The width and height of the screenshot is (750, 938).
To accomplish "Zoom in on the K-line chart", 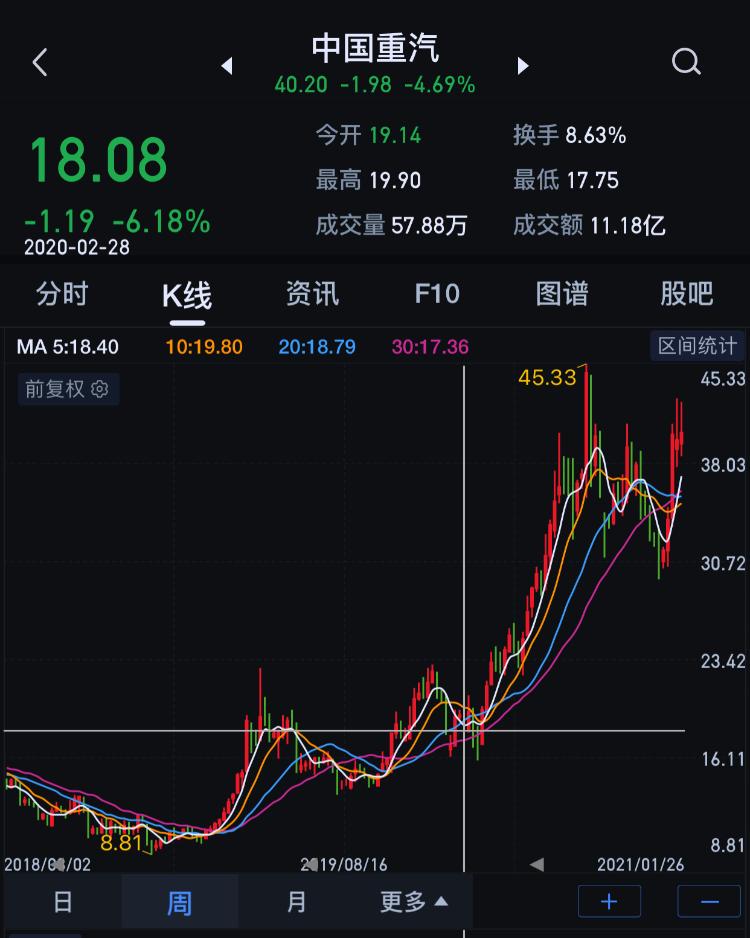I will (609, 901).
